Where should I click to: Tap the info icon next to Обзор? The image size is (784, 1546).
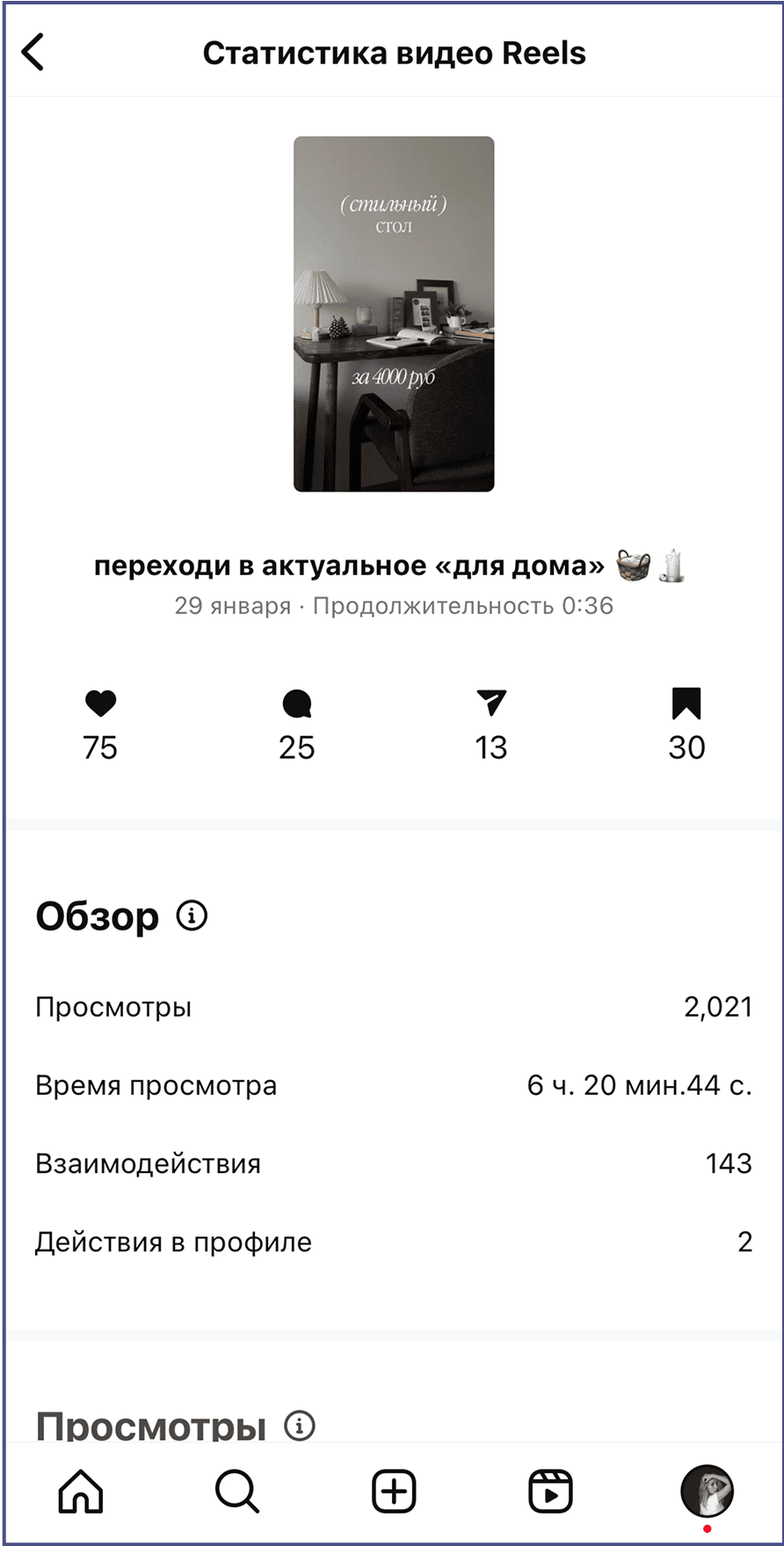(192, 915)
